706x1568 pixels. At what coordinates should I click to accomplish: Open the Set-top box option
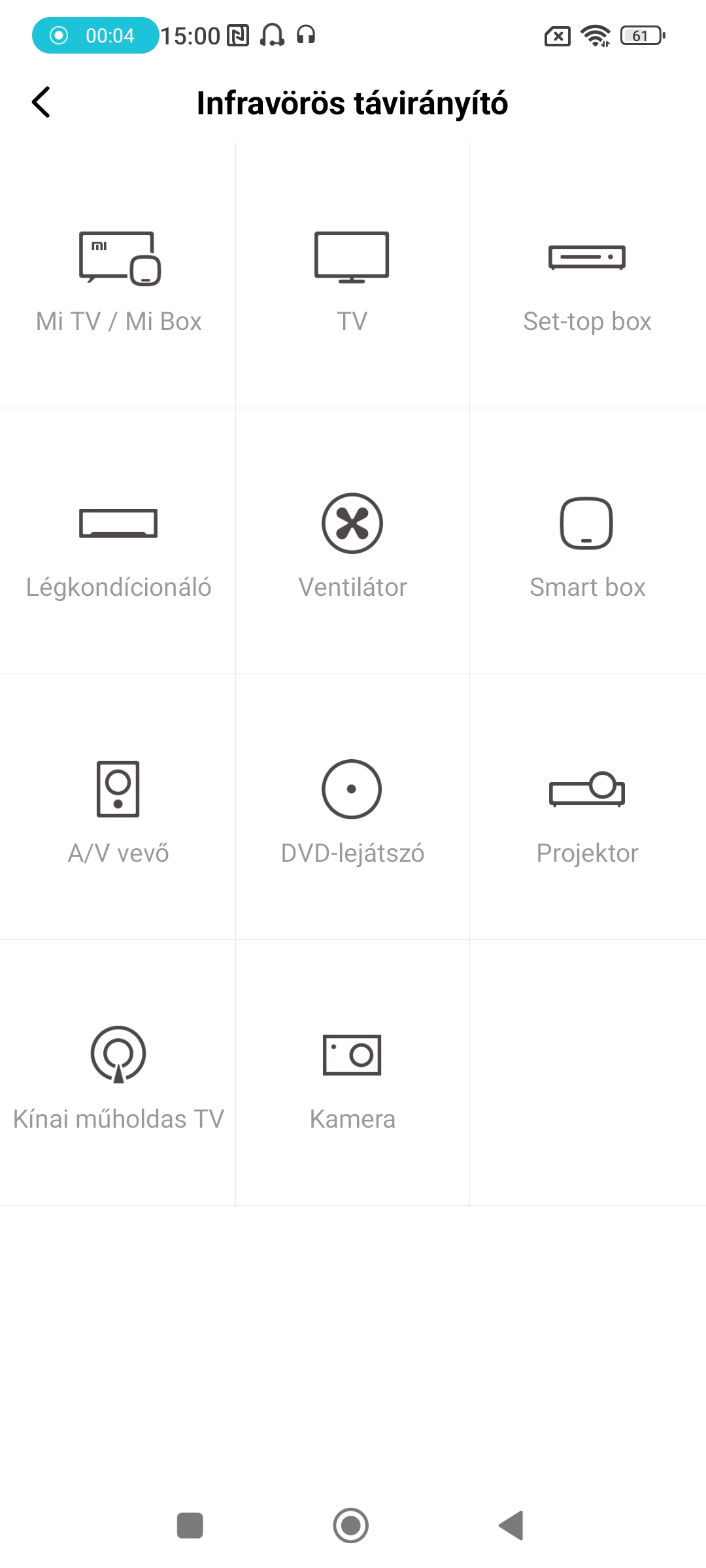(x=588, y=275)
